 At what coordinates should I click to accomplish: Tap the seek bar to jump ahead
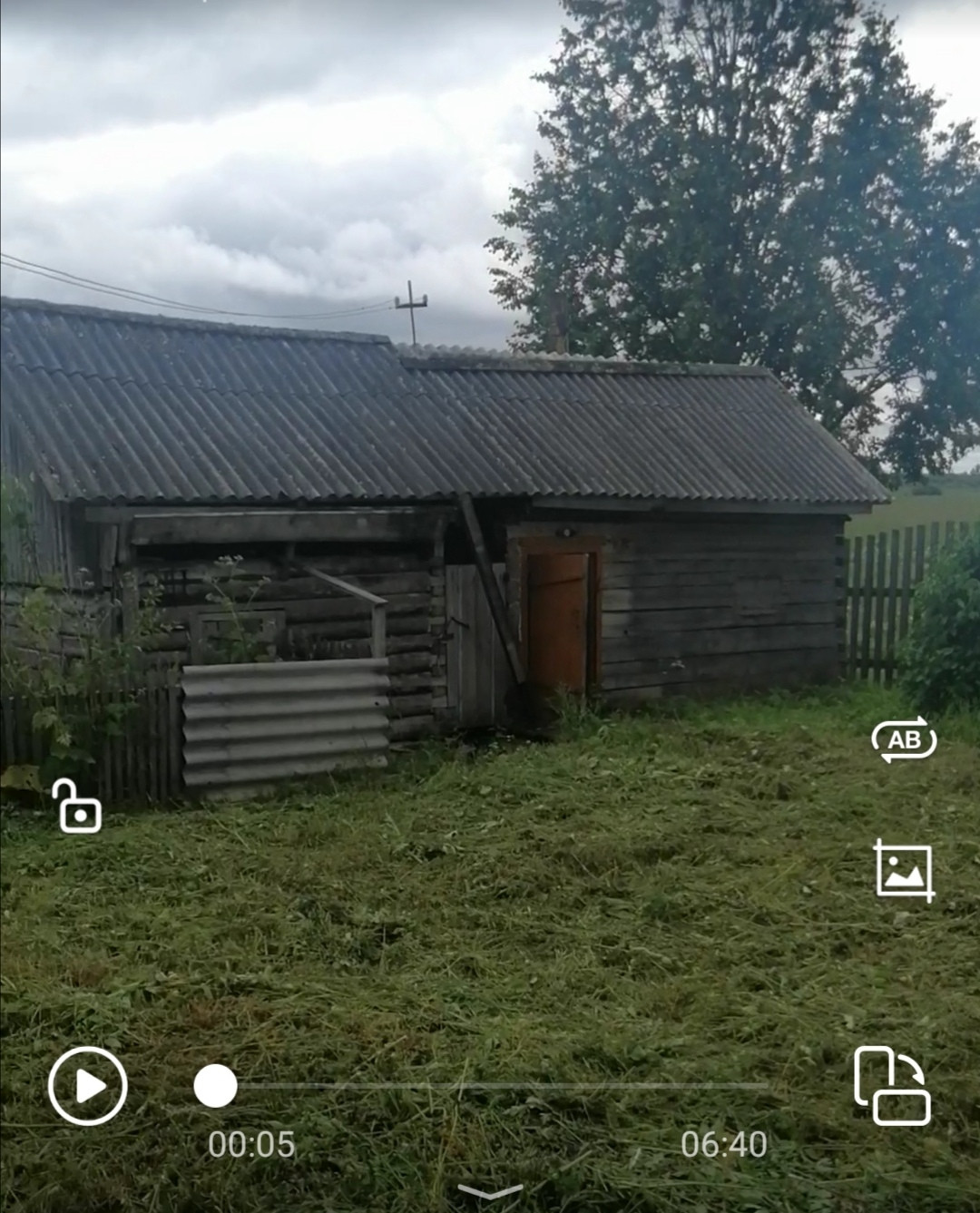[x=544, y=1085]
